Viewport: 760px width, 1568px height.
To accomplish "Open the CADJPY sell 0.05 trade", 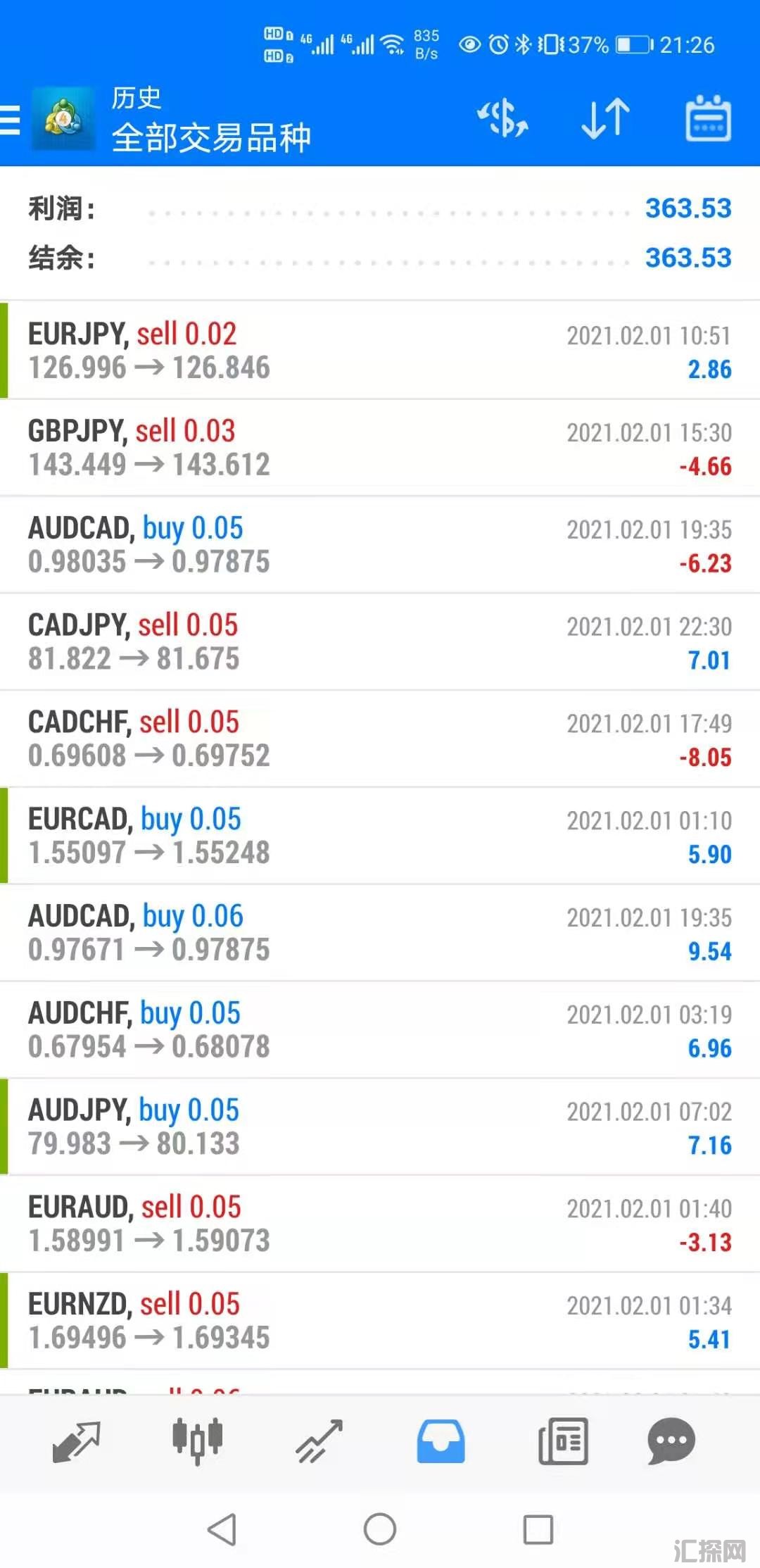I will (380, 641).
